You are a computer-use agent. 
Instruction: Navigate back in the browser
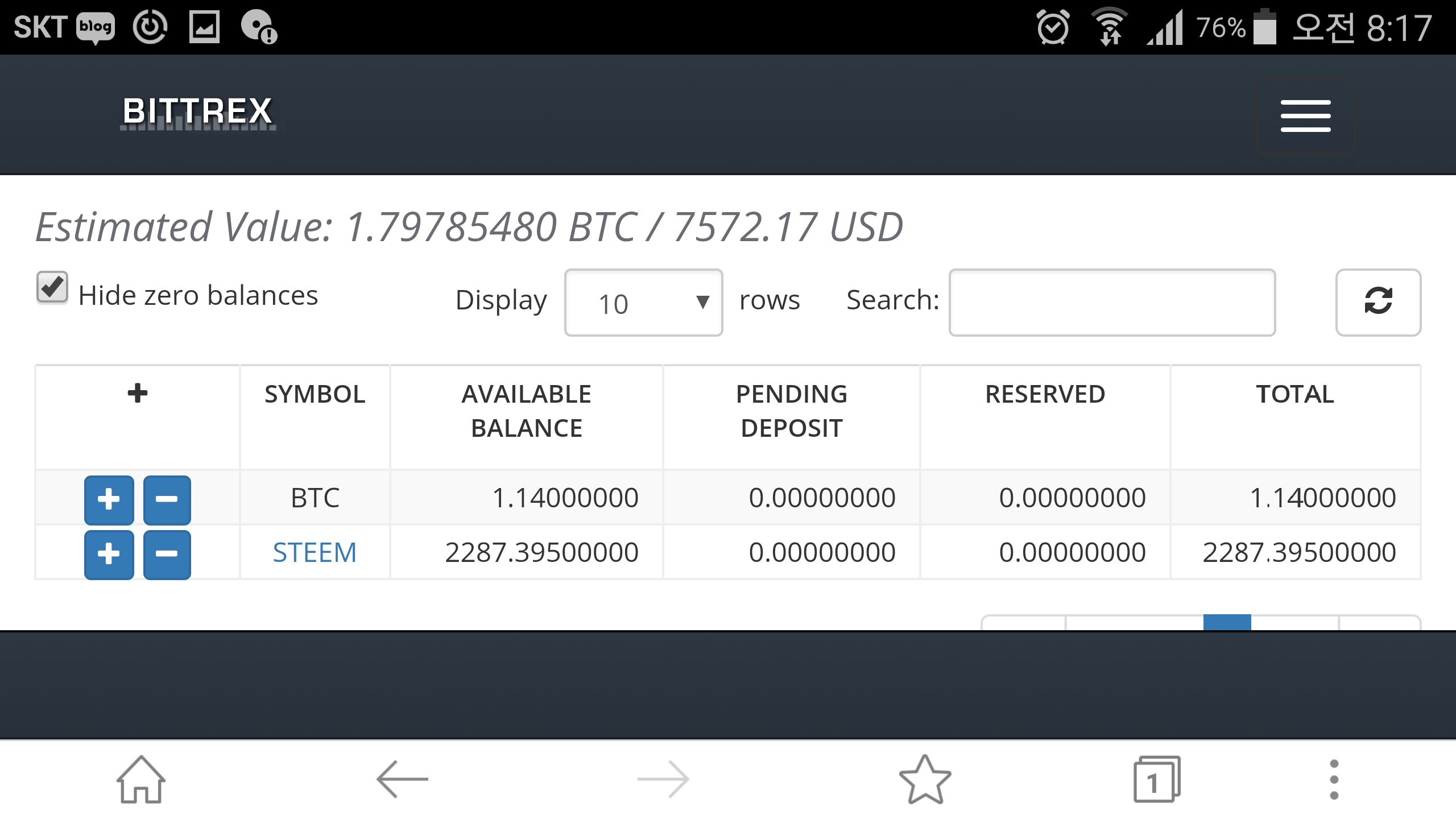pyautogui.click(x=402, y=780)
